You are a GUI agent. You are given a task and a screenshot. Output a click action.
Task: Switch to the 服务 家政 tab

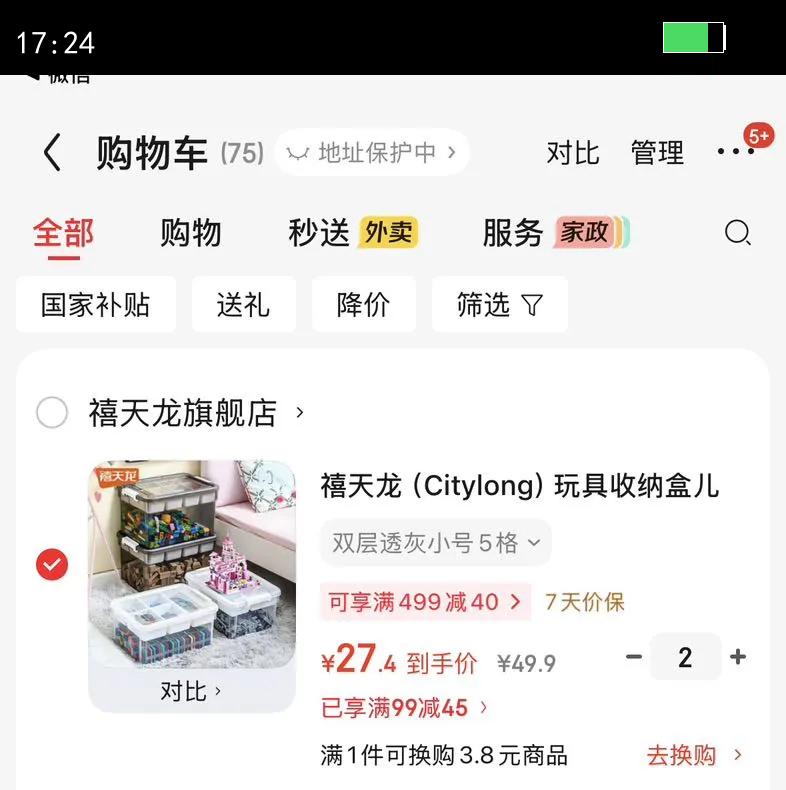[555, 233]
